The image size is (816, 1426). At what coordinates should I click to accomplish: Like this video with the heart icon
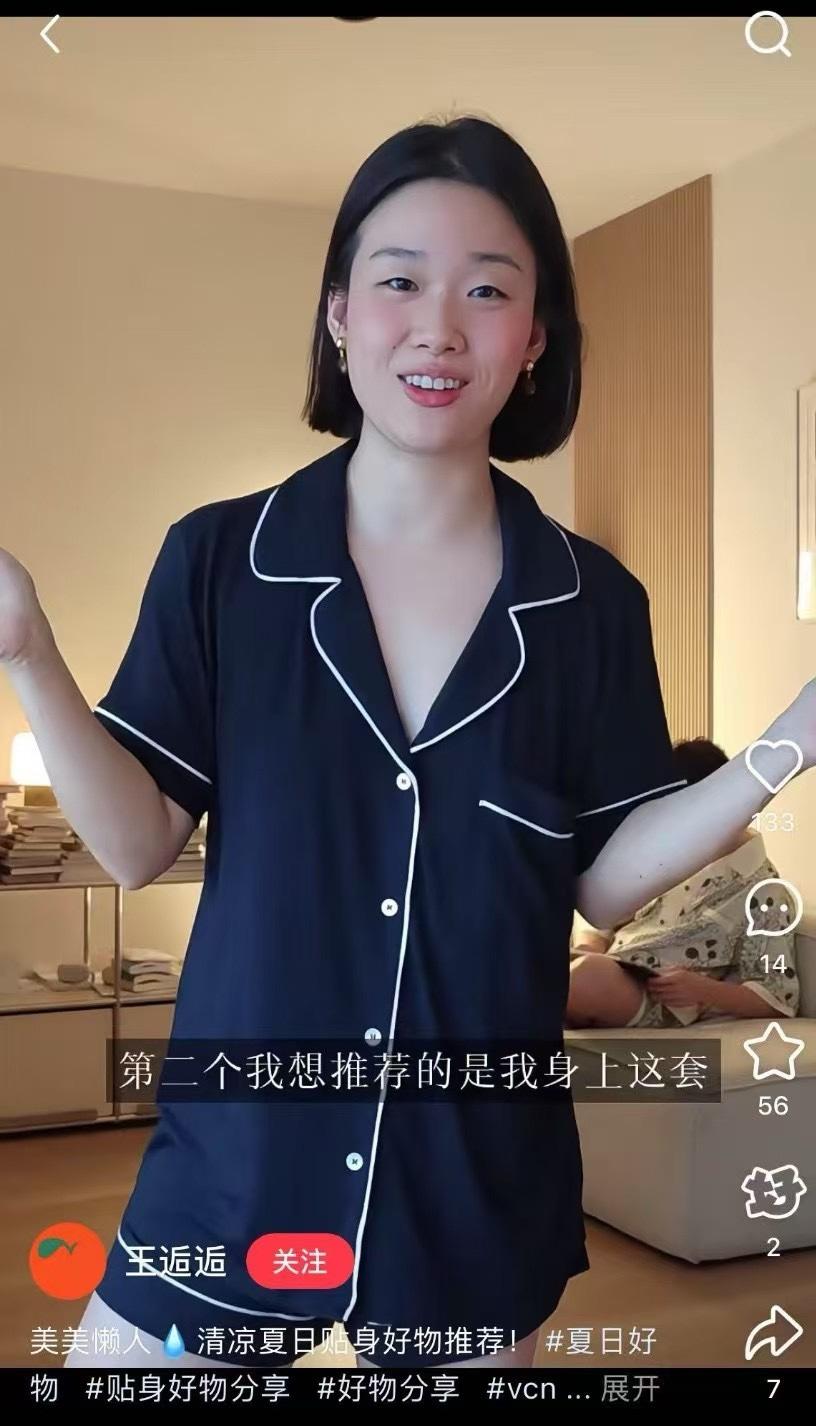pyautogui.click(x=773, y=767)
